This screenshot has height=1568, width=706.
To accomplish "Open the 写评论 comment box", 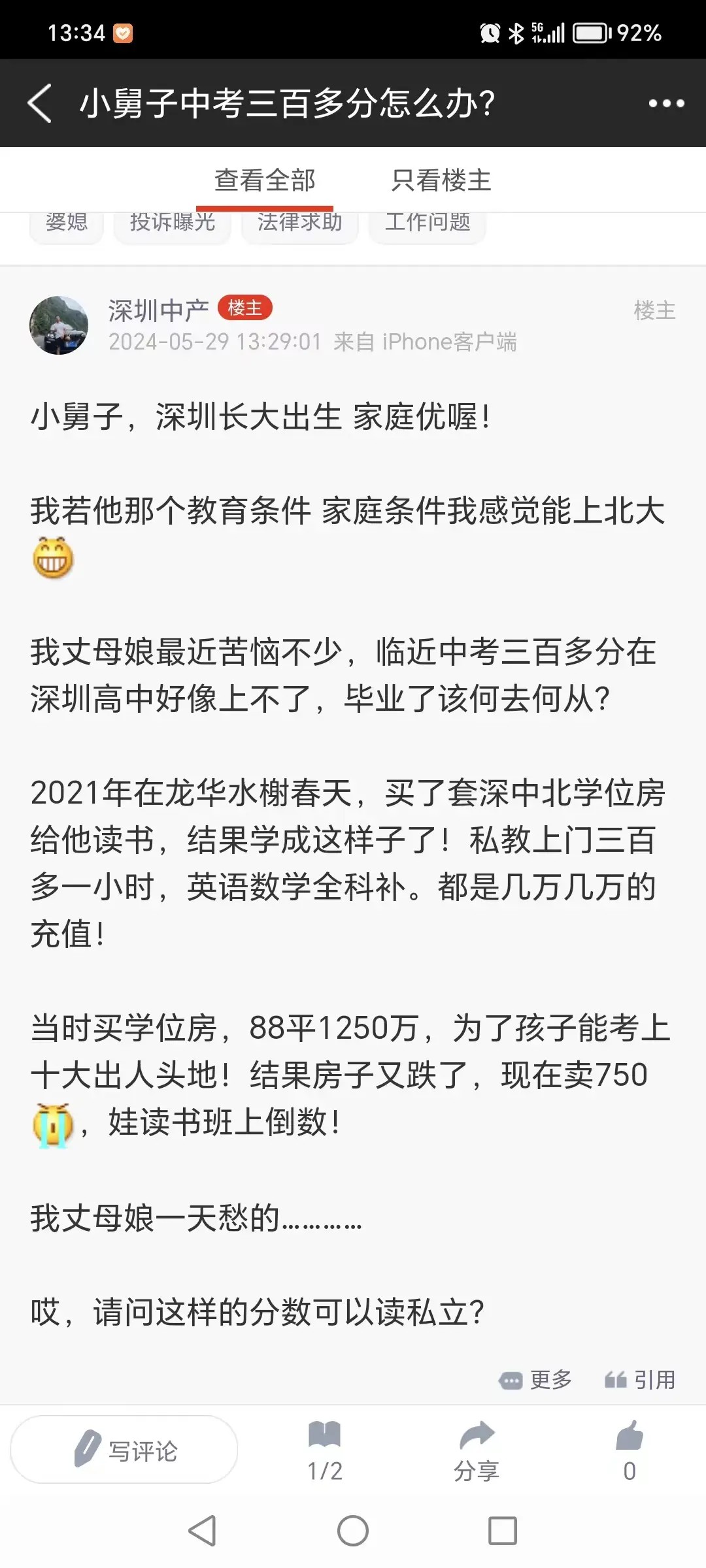I will pos(124,1450).
